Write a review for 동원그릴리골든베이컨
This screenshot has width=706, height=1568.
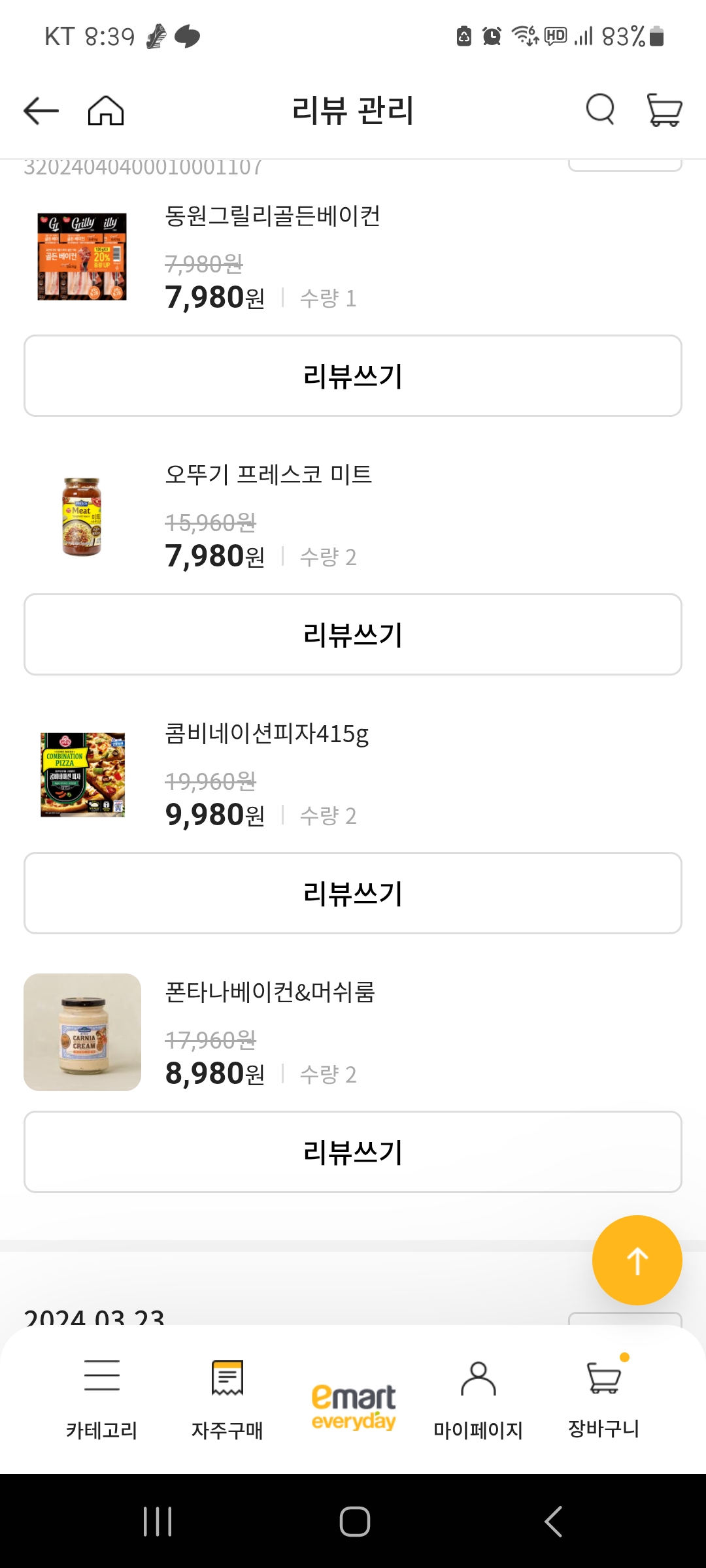click(x=353, y=376)
